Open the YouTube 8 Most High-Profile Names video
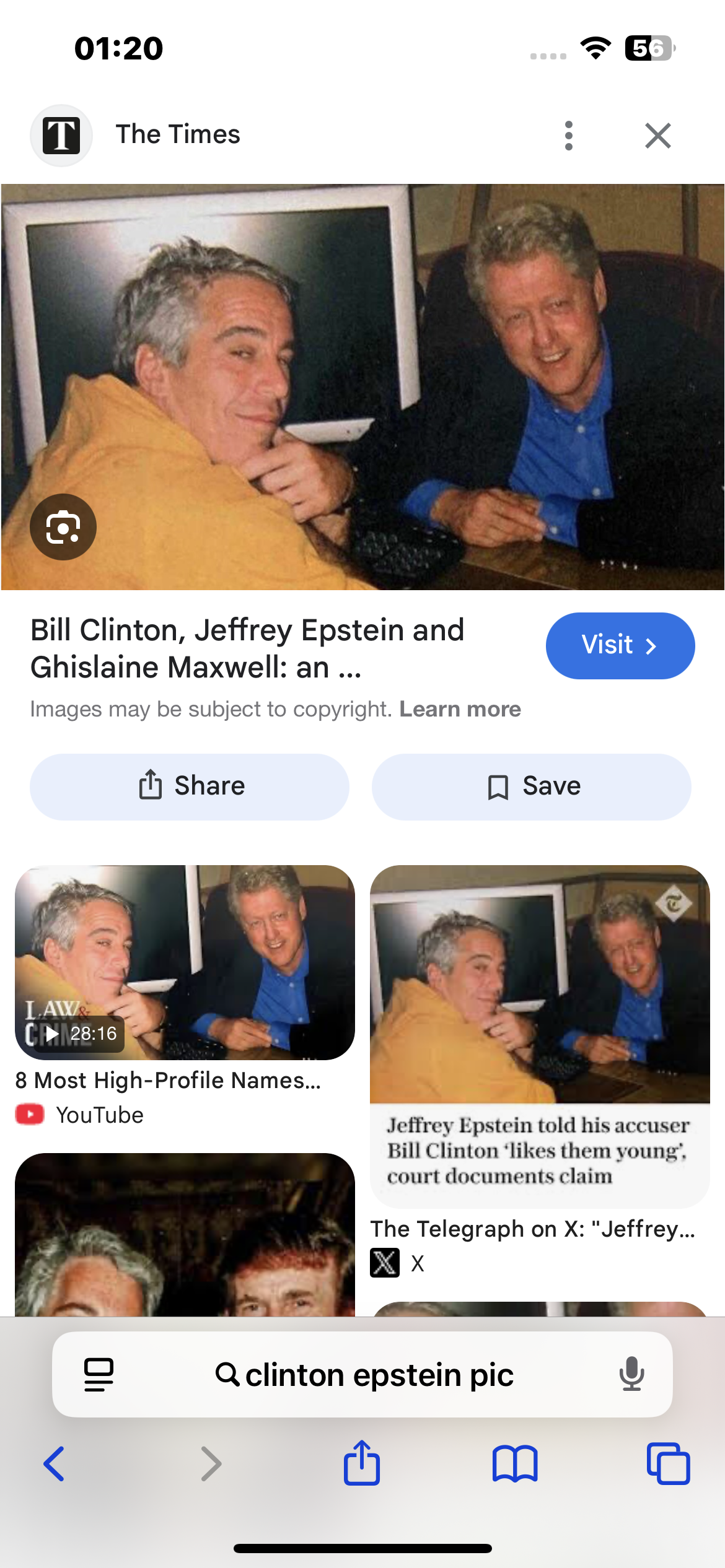The image size is (725, 1568). 185,995
